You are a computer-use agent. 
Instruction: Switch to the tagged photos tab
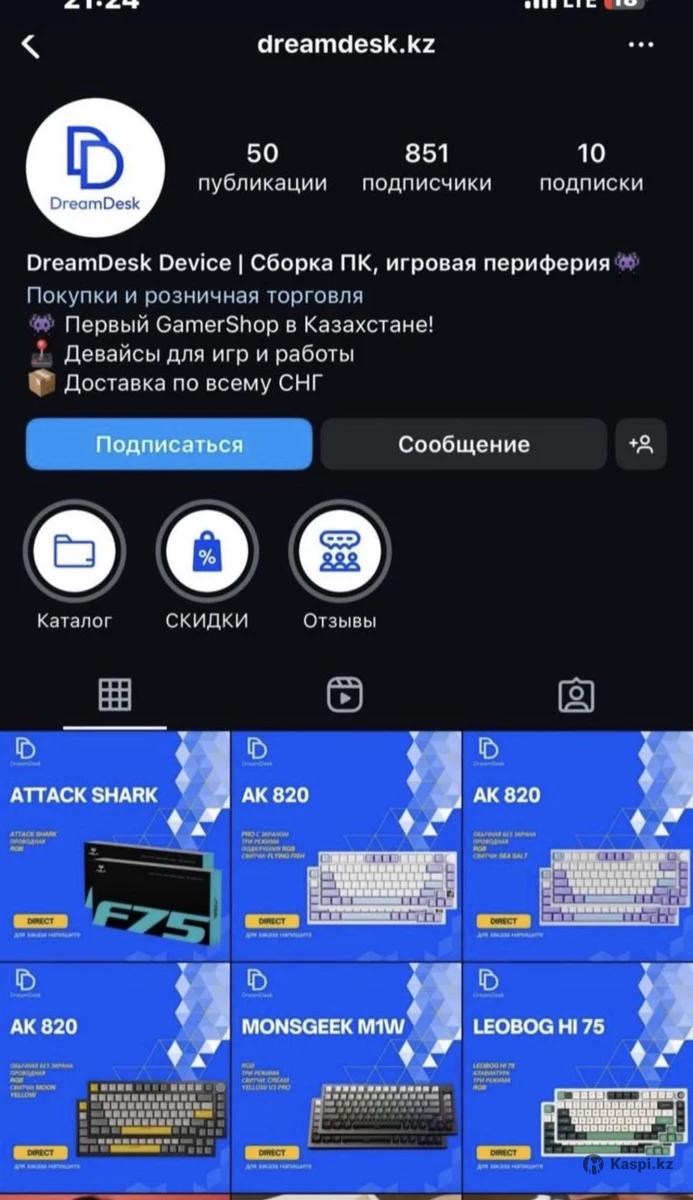click(x=576, y=695)
